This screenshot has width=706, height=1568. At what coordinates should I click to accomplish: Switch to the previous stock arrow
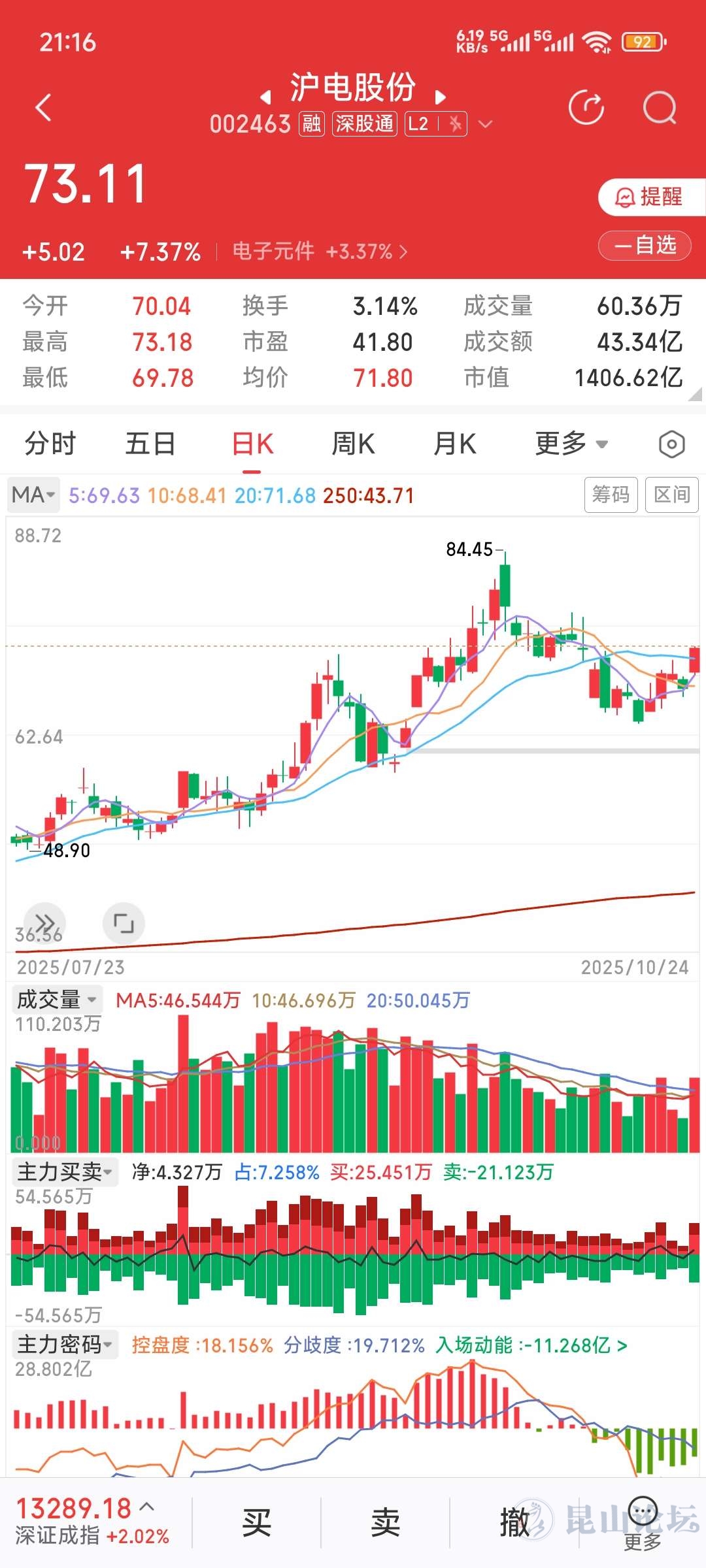point(265,97)
